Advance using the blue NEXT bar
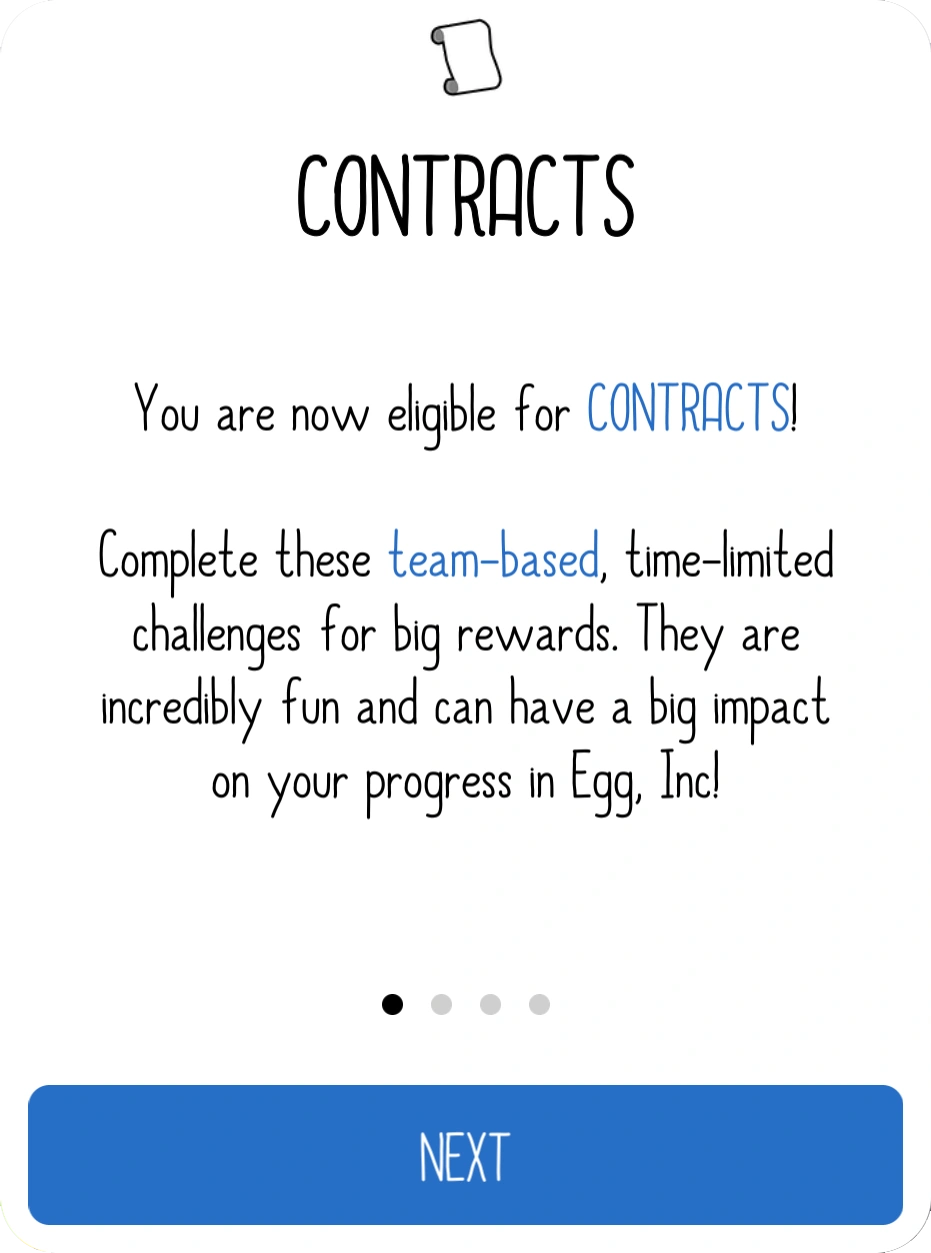931x1253 pixels. click(465, 1155)
